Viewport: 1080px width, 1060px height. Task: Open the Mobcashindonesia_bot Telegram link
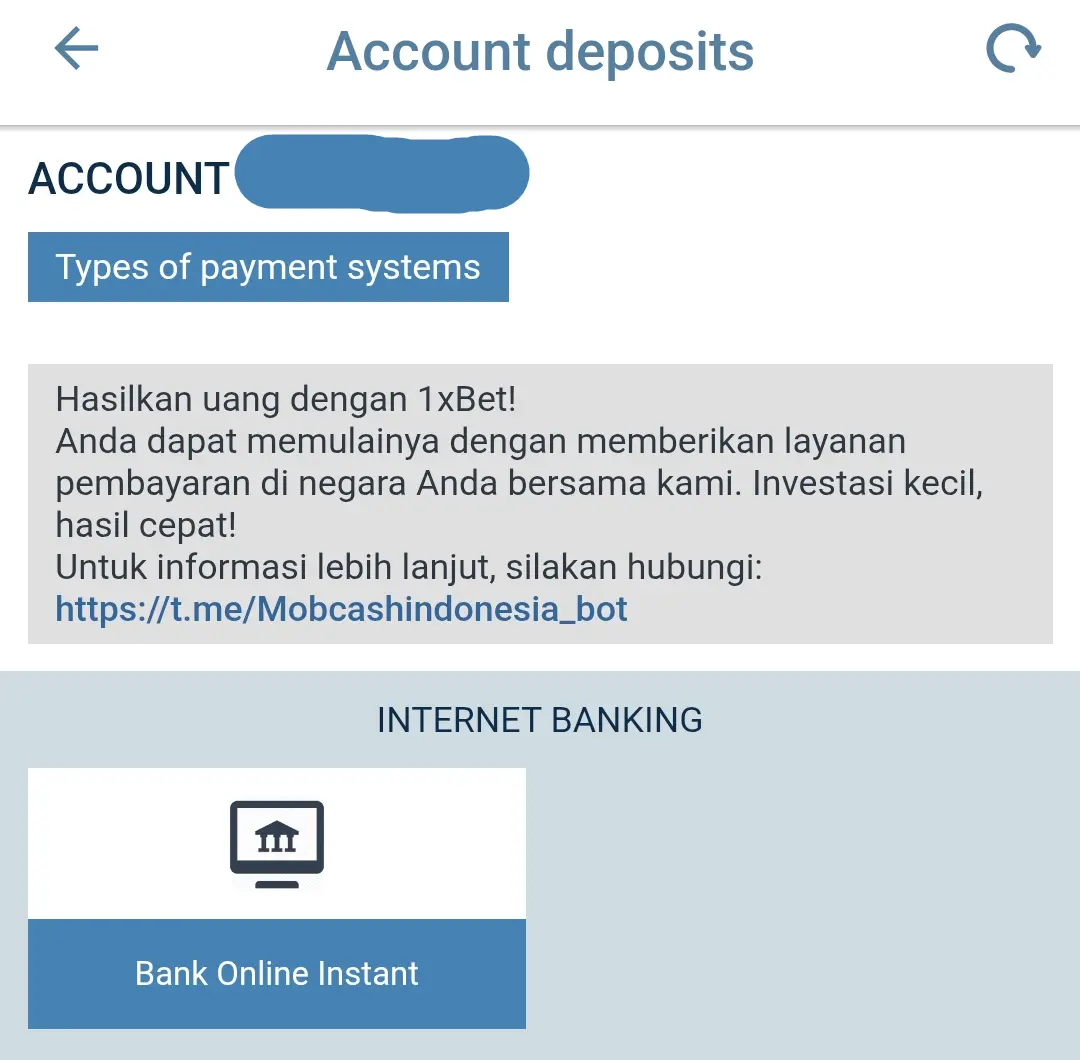341,609
